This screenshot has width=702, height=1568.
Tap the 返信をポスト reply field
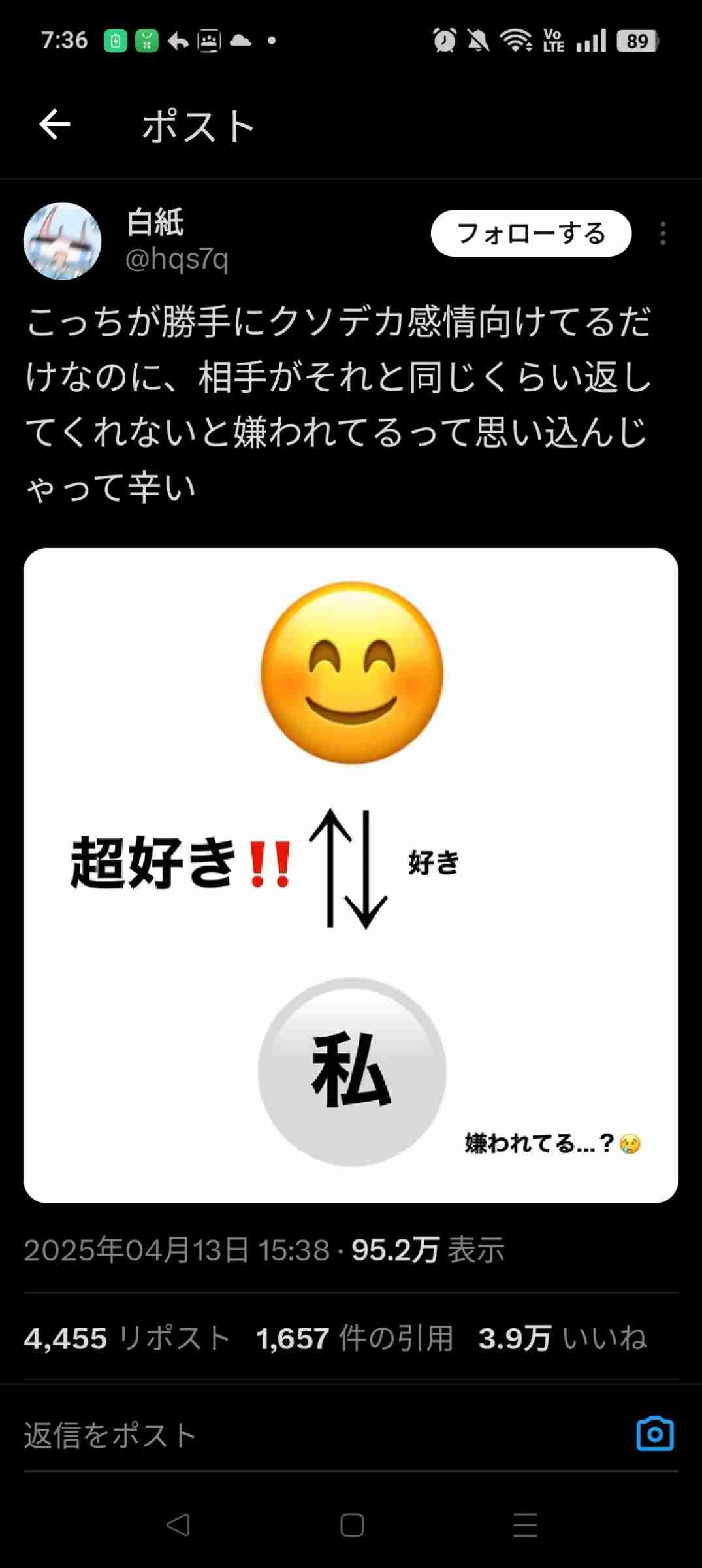(x=261, y=1435)
